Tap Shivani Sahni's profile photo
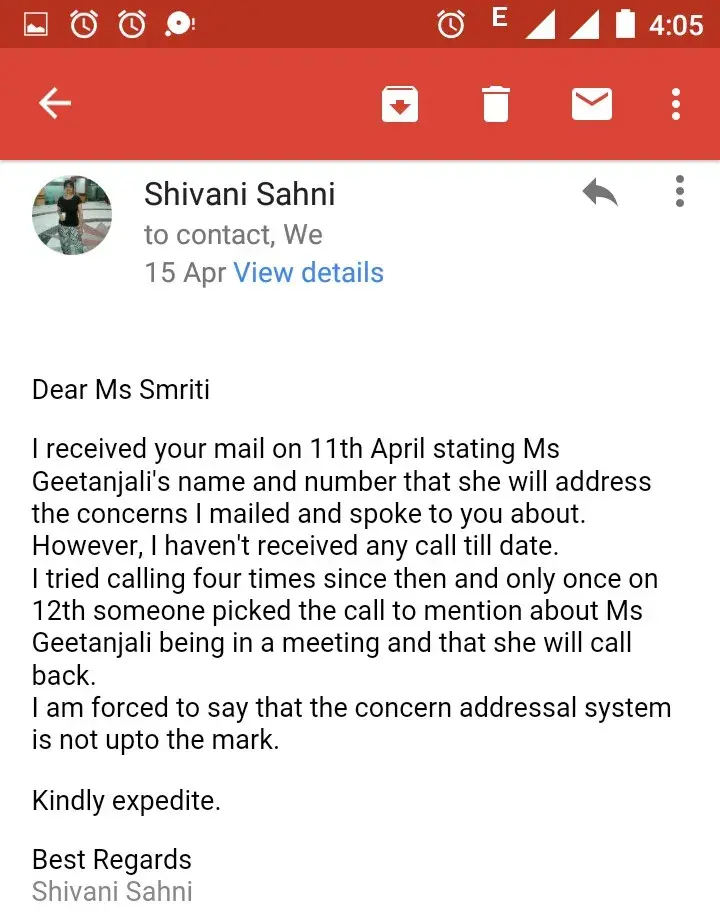Image resolution: width=720 pixels, height=912 pixels. 72,215
